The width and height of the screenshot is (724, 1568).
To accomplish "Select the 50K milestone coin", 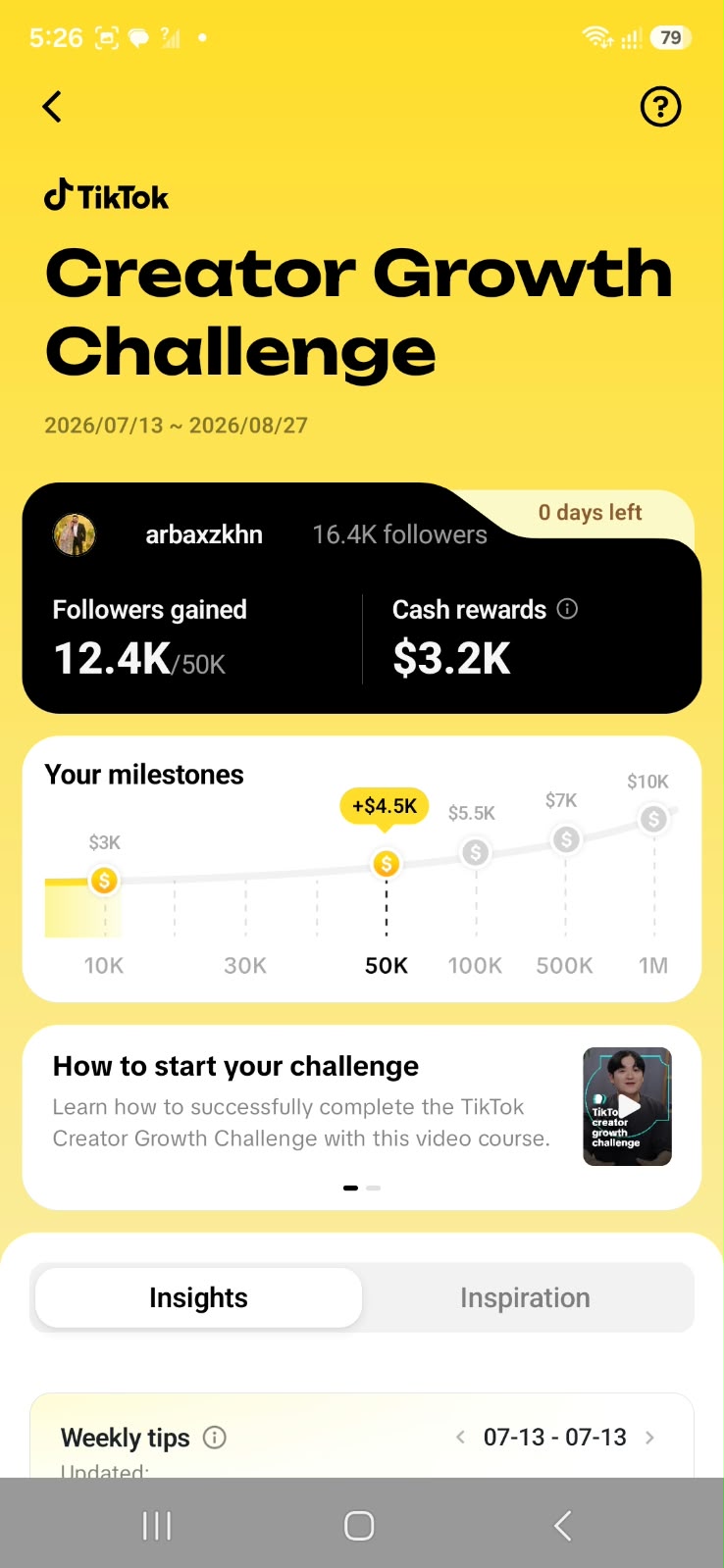I will (x=387, y=864).
